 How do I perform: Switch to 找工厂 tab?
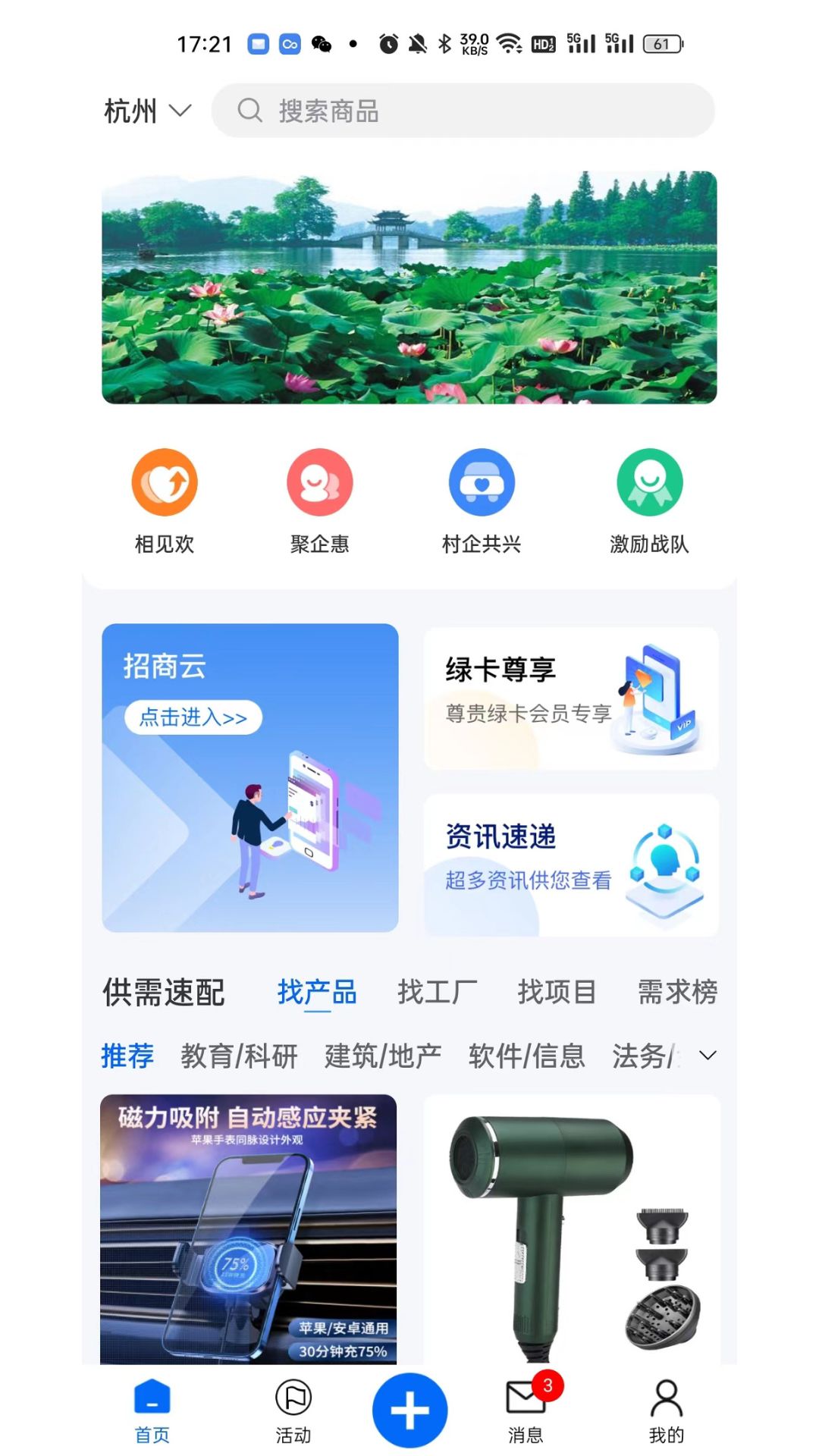[x=437, y=992]
